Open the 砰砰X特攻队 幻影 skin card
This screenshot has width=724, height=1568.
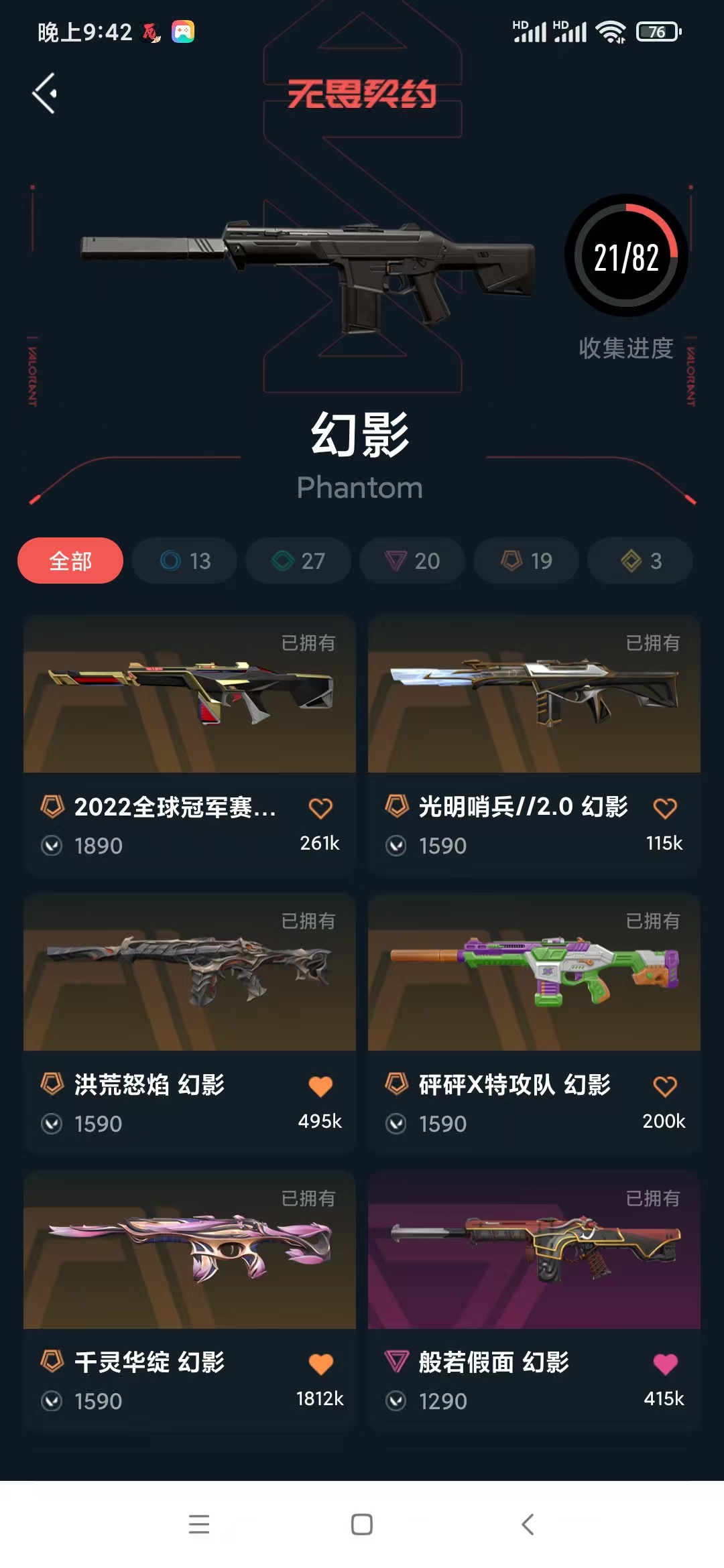[534, 1023]
